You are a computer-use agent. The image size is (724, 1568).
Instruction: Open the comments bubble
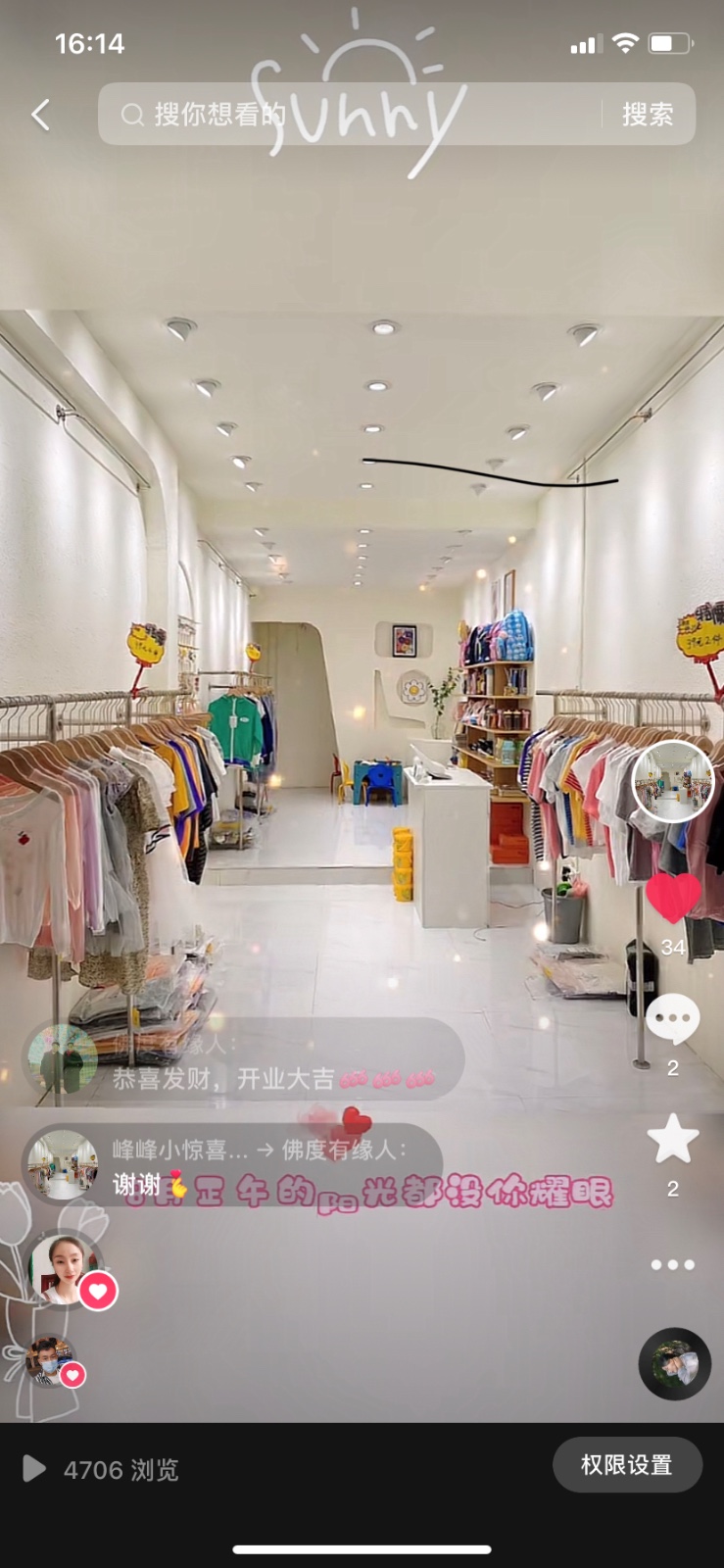pyautogui.click(x=673, y=1020)
